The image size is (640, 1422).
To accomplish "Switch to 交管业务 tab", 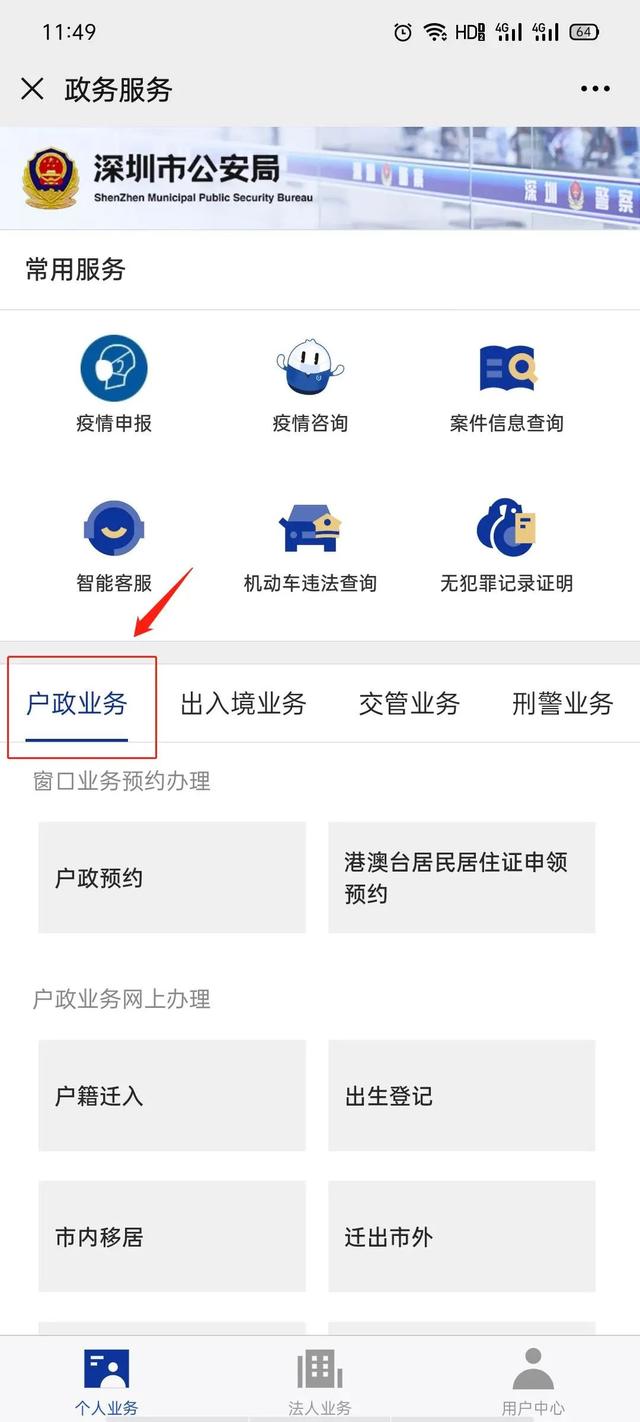I will coord(409,704).
